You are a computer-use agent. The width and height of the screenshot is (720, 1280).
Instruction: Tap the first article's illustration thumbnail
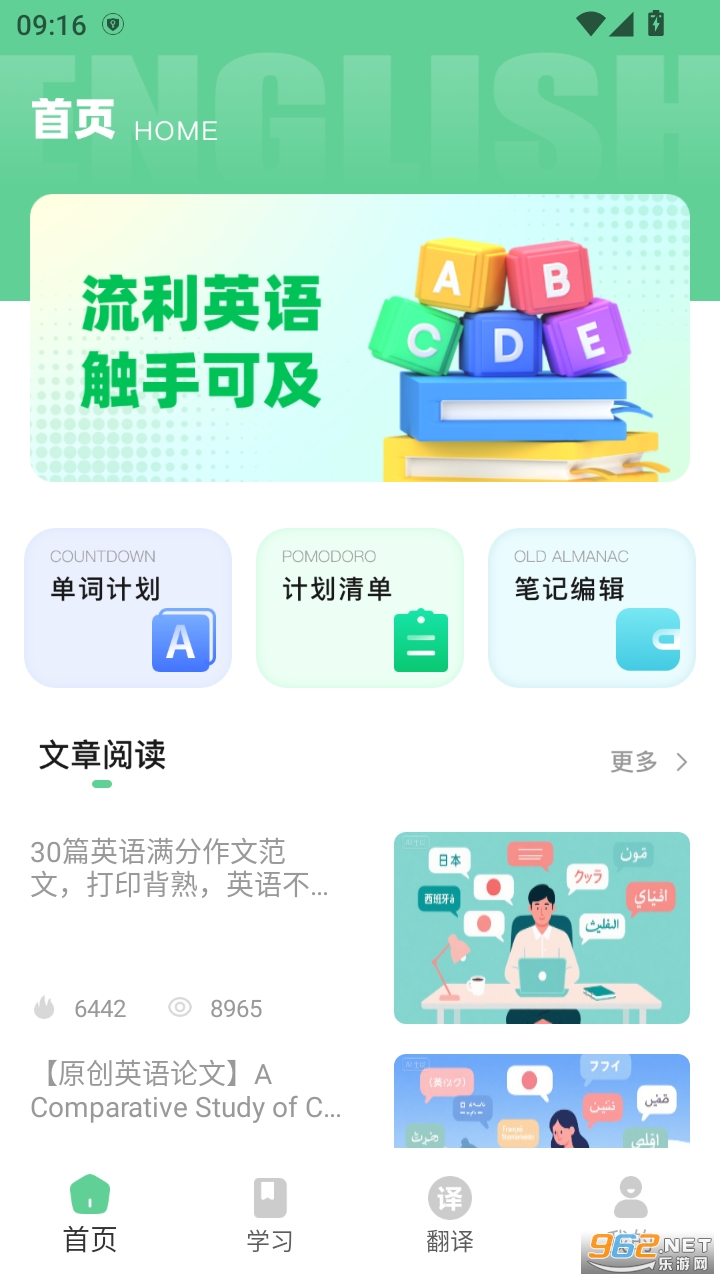tap(541, 927)
